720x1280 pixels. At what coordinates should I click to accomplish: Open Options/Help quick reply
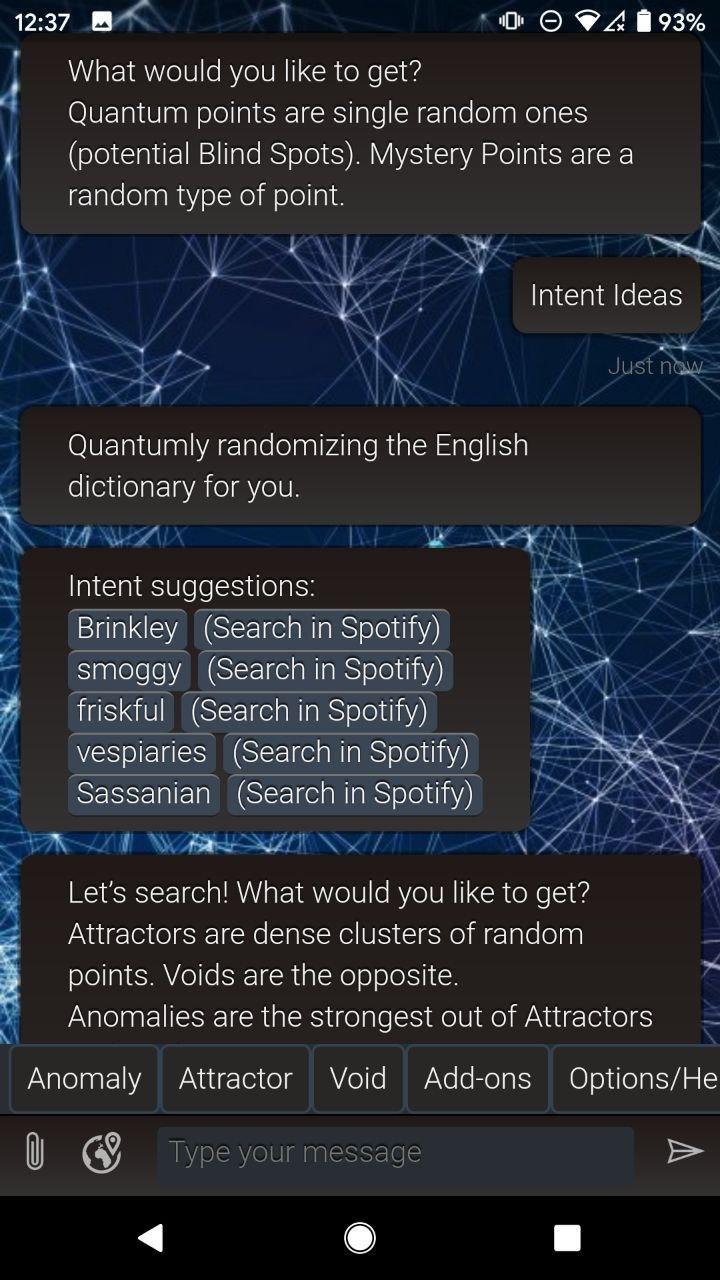tap(637, 1078)
